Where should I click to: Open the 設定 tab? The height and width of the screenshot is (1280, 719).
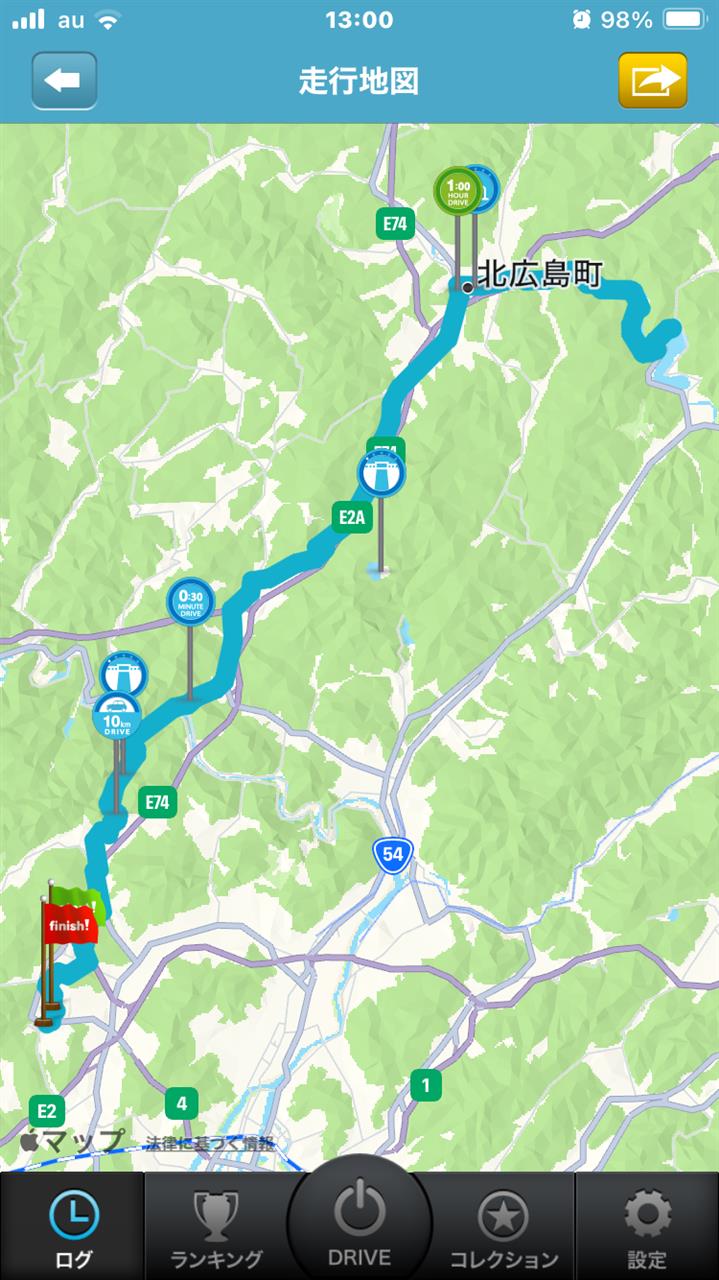click(x=647, y=1227)
